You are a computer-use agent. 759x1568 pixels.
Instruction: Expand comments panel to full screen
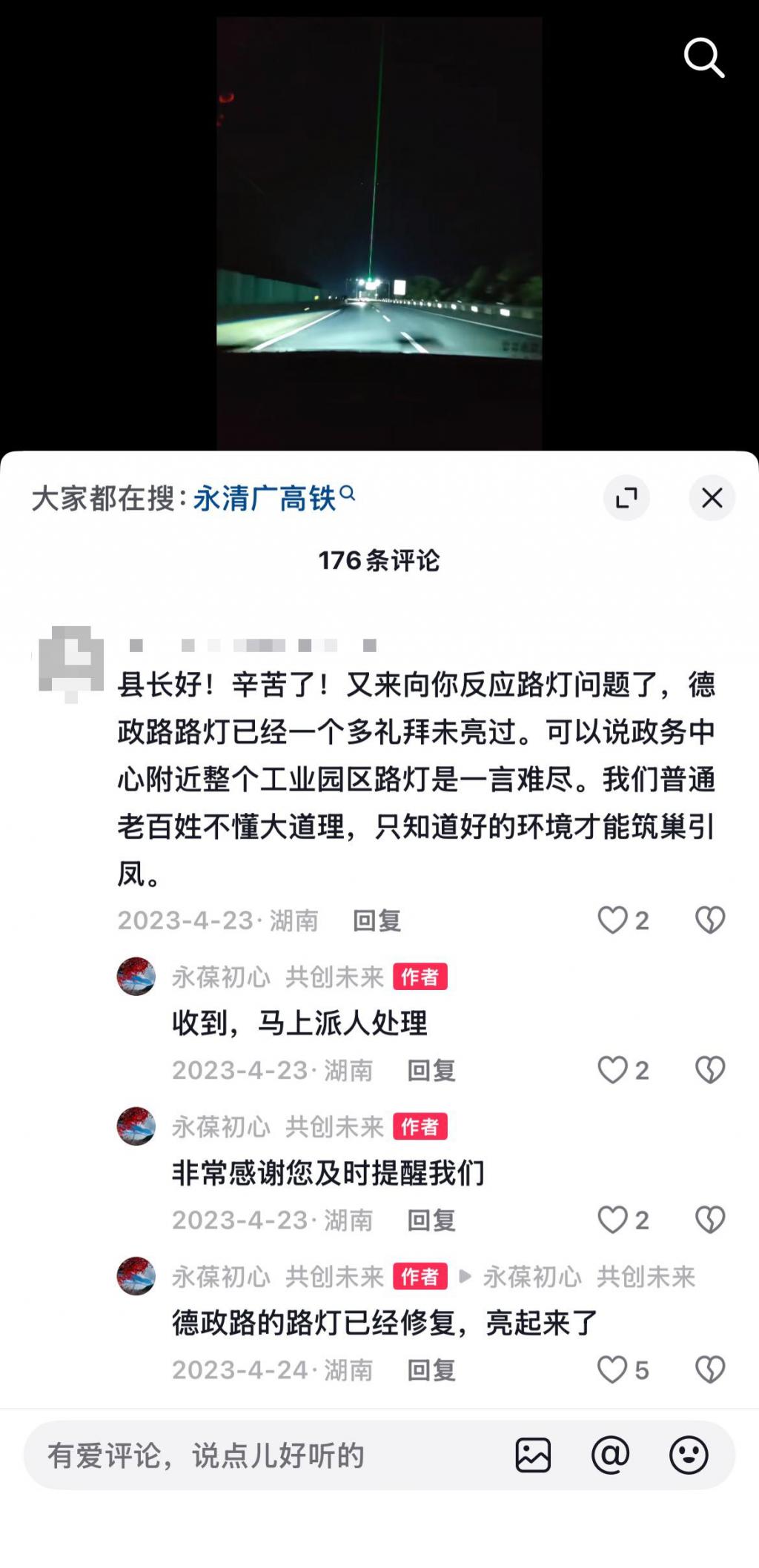pos(626,498)
